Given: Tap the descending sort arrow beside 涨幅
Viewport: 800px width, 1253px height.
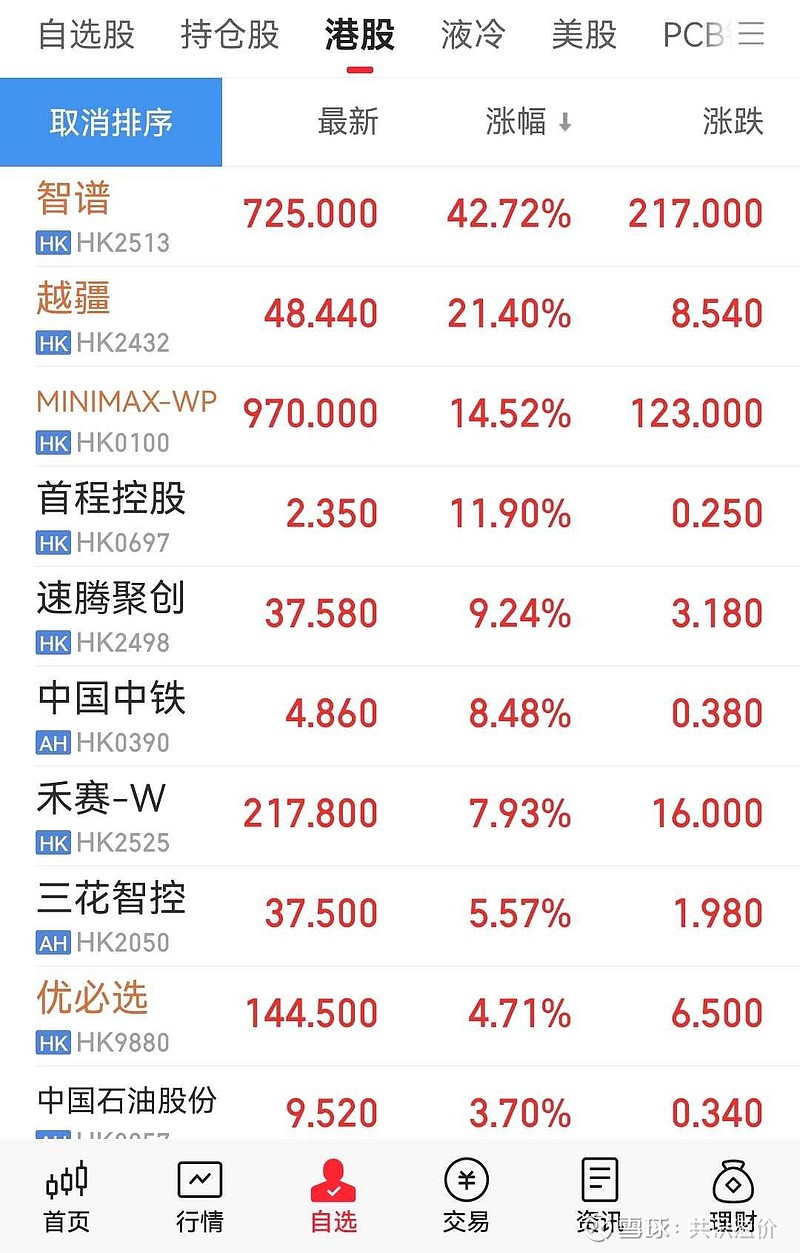Looking at the screenshot, I should (567, 122).
